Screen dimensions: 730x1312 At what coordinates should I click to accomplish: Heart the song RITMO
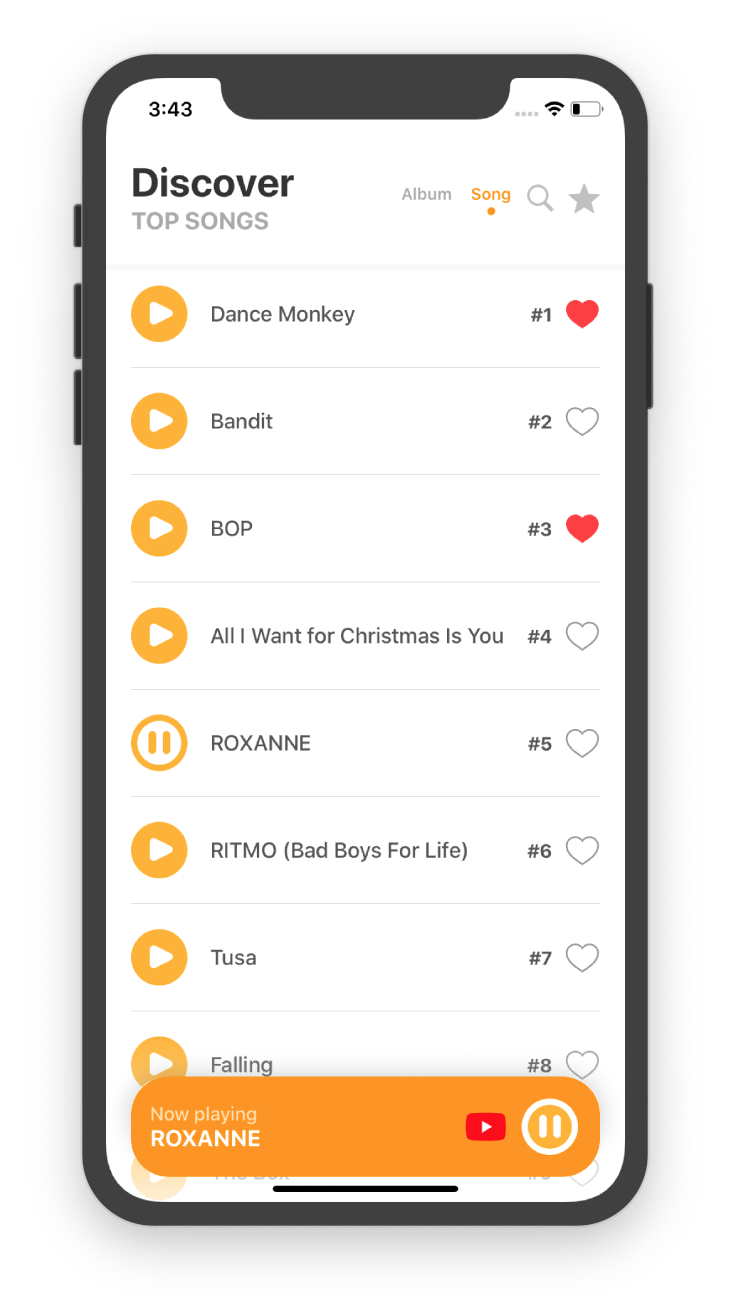click(x=582, y=850)
